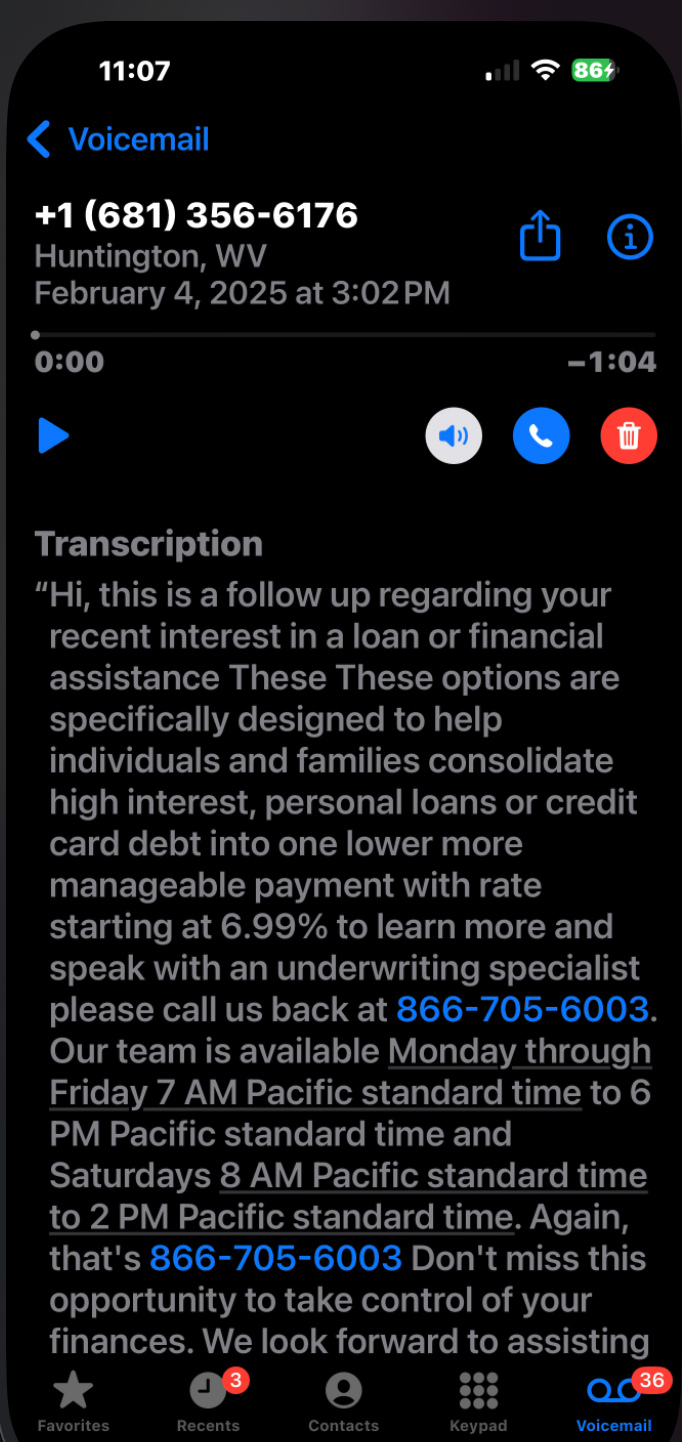The image size is (682, 1442).
Task: Play the voicemail message
Action: (x=53, y=436)
